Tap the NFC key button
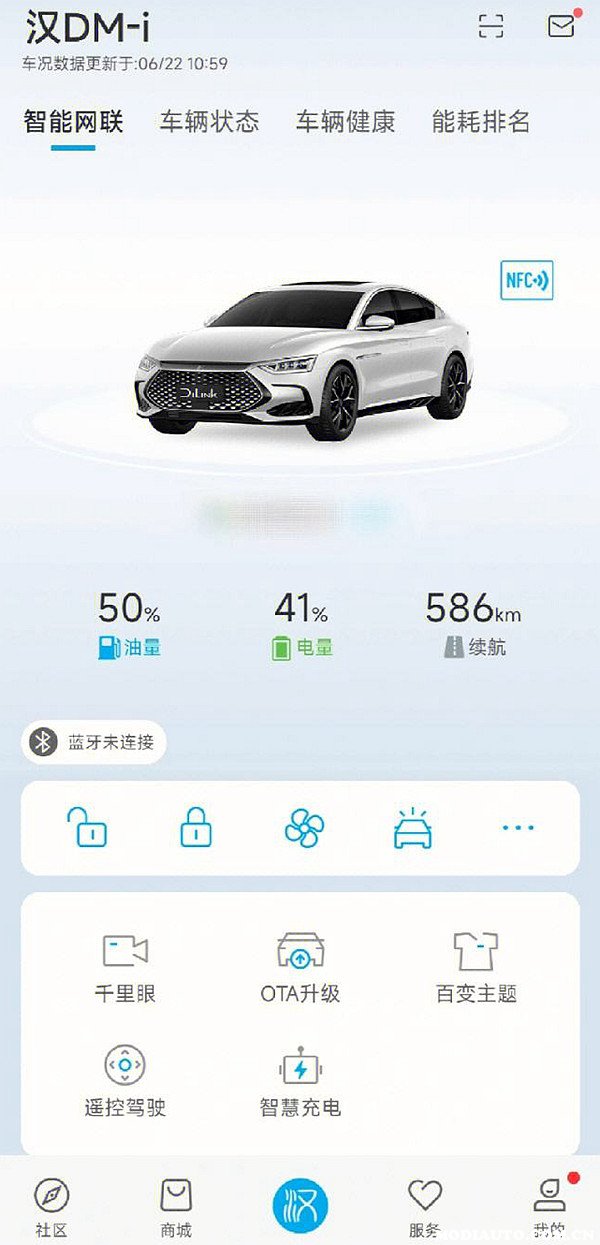 [x=526, y=280]
